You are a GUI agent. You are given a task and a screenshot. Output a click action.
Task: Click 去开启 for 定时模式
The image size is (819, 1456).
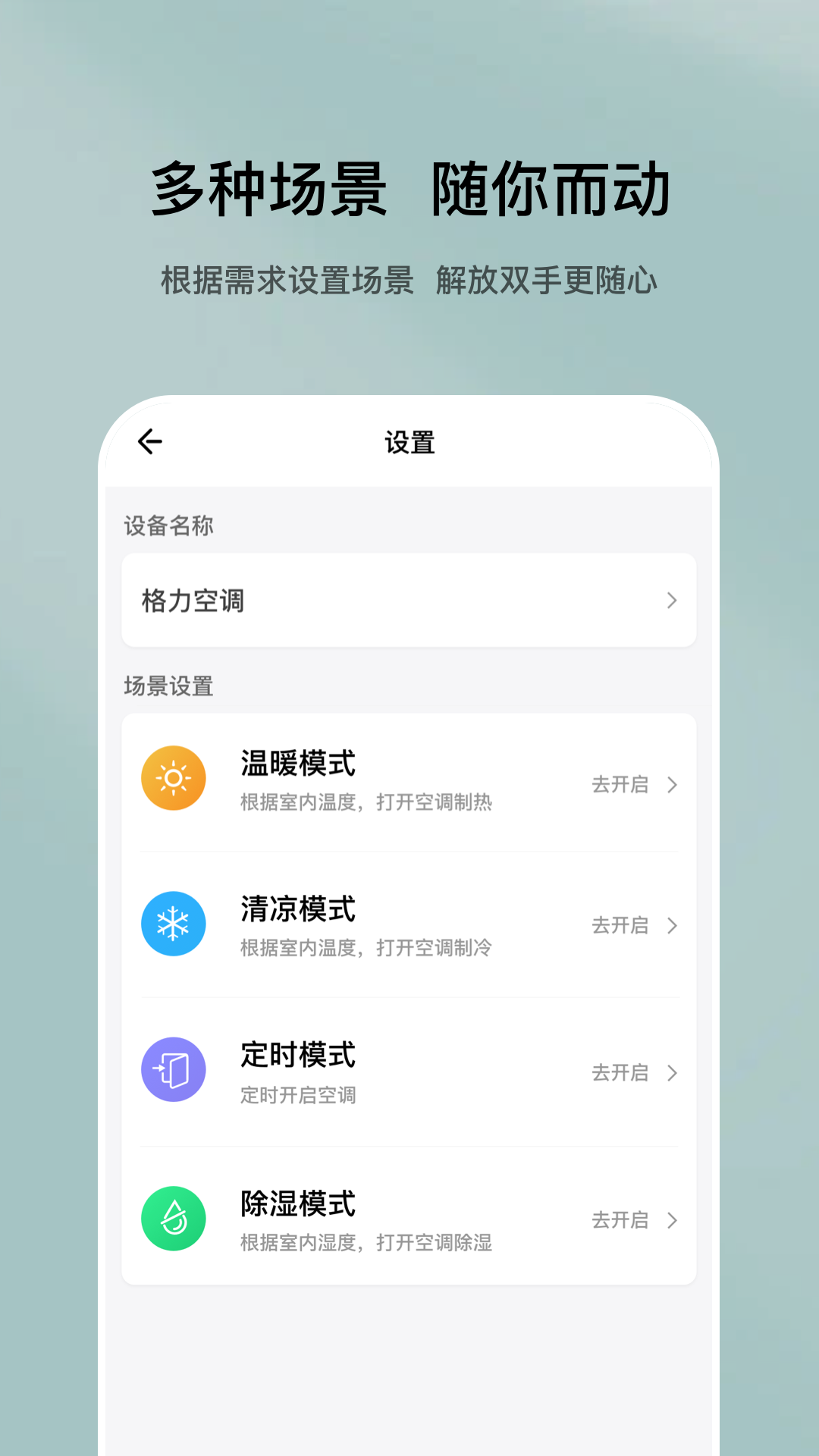tap(620, 1074)
